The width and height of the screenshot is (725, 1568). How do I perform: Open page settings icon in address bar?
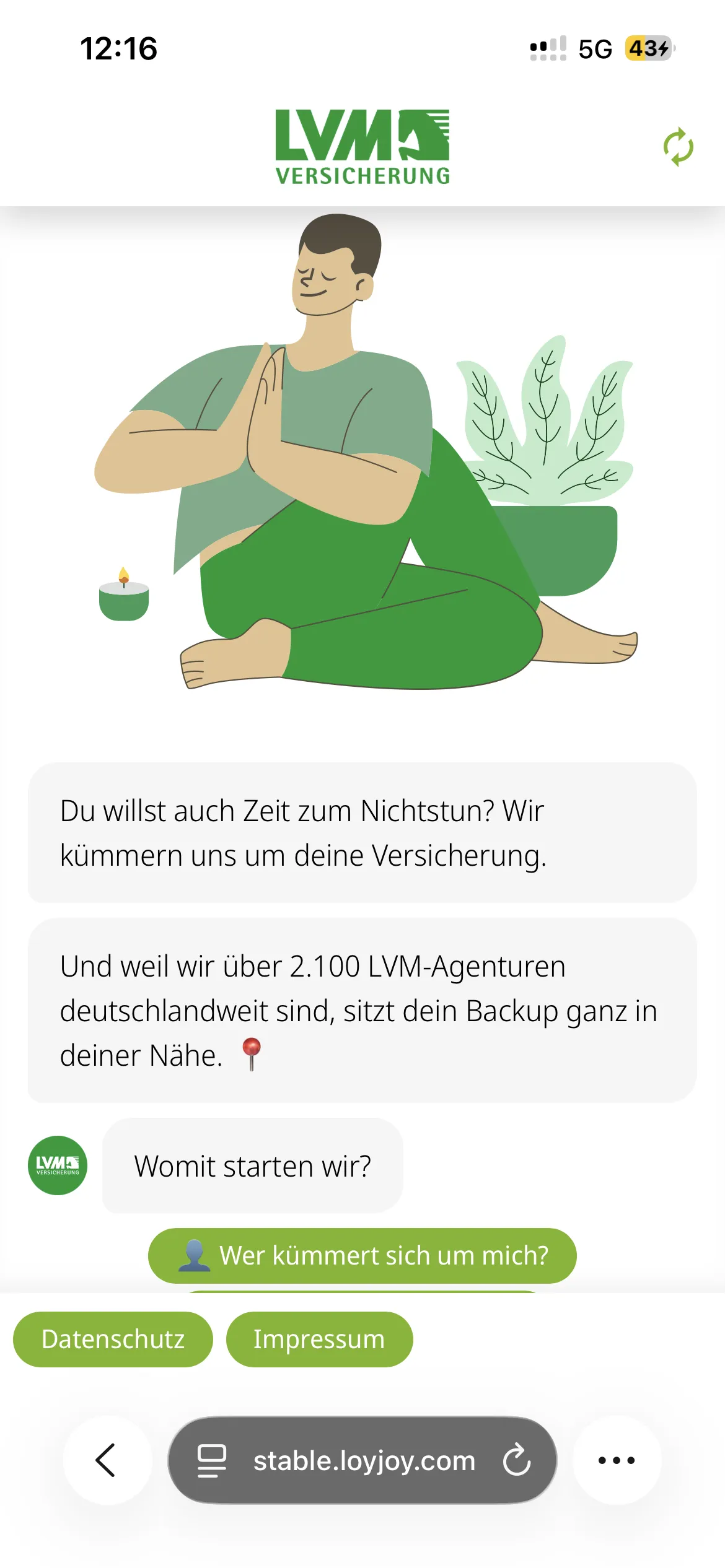(212, 1460)
